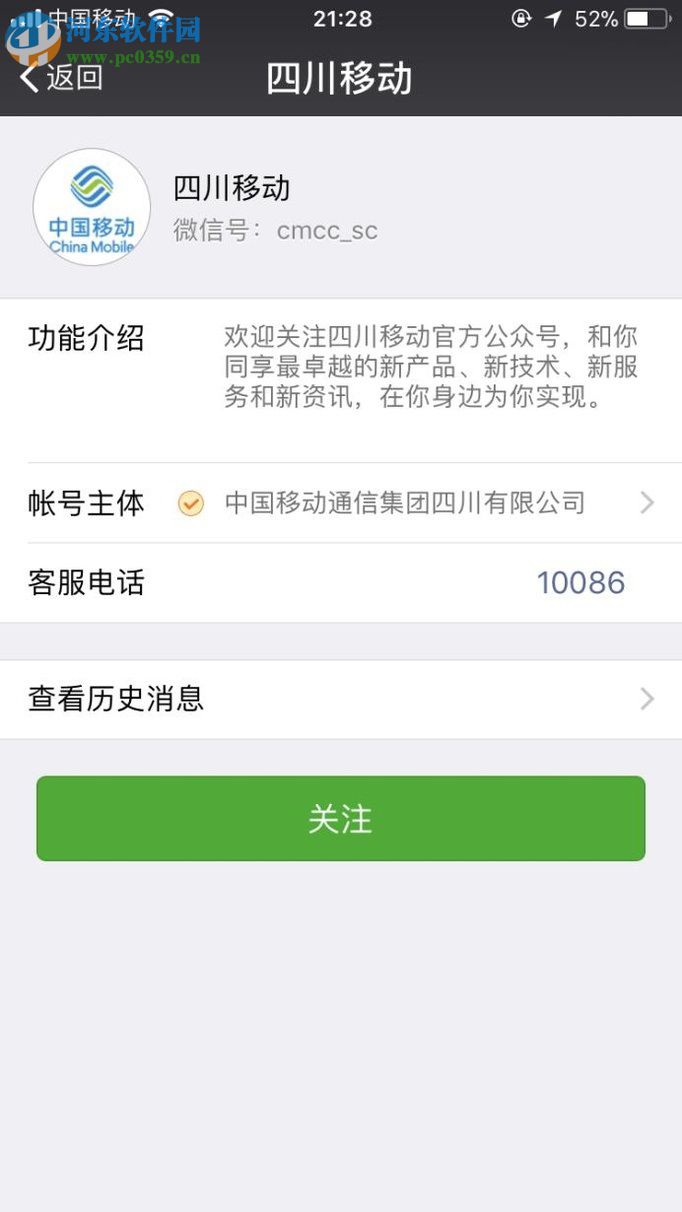Open 查看历史消息 message history
Screen dimensions: 682x1212
coord(340,699)
